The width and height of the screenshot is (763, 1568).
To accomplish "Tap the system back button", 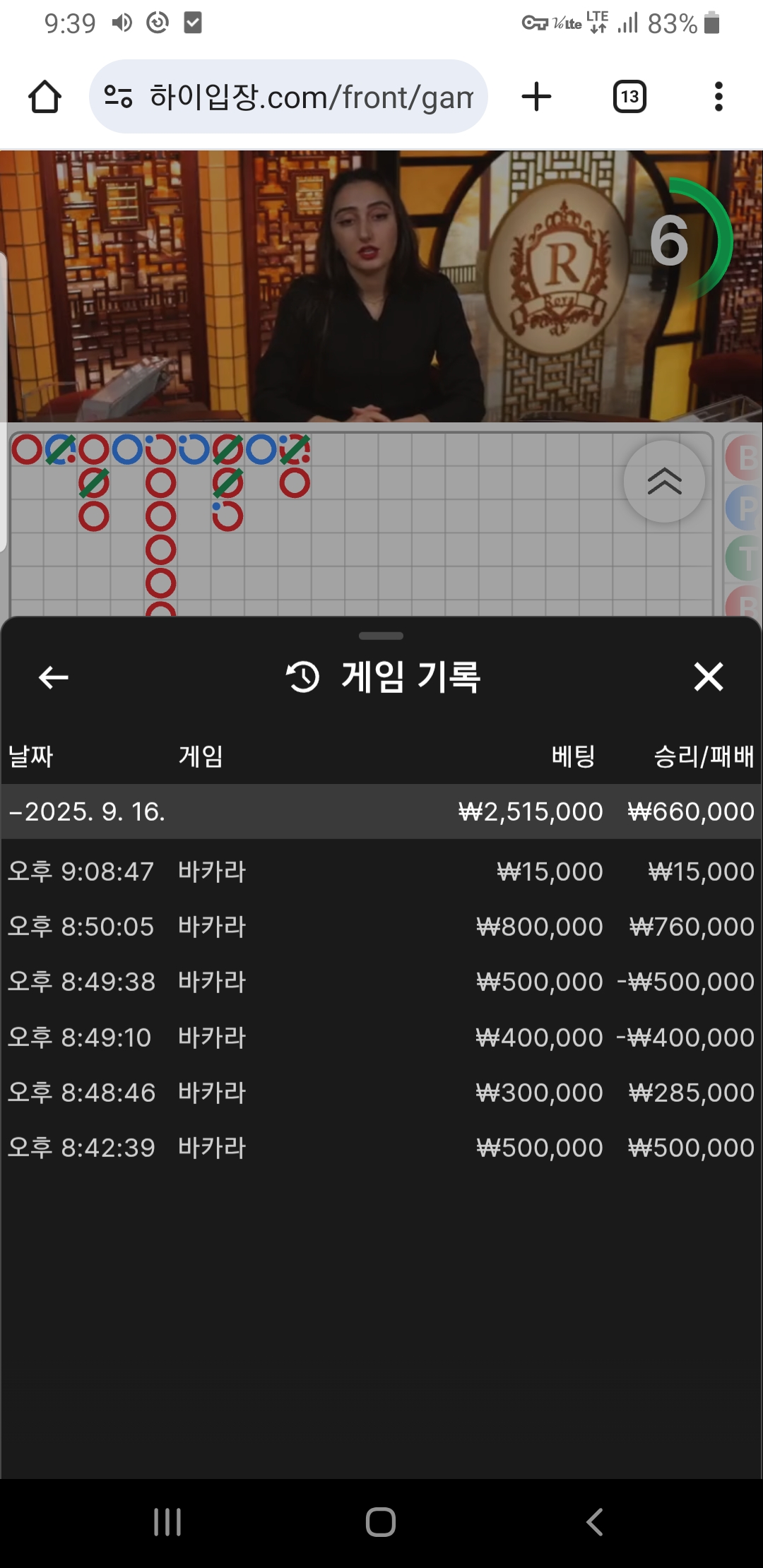I will click(x=595, y=1522).
